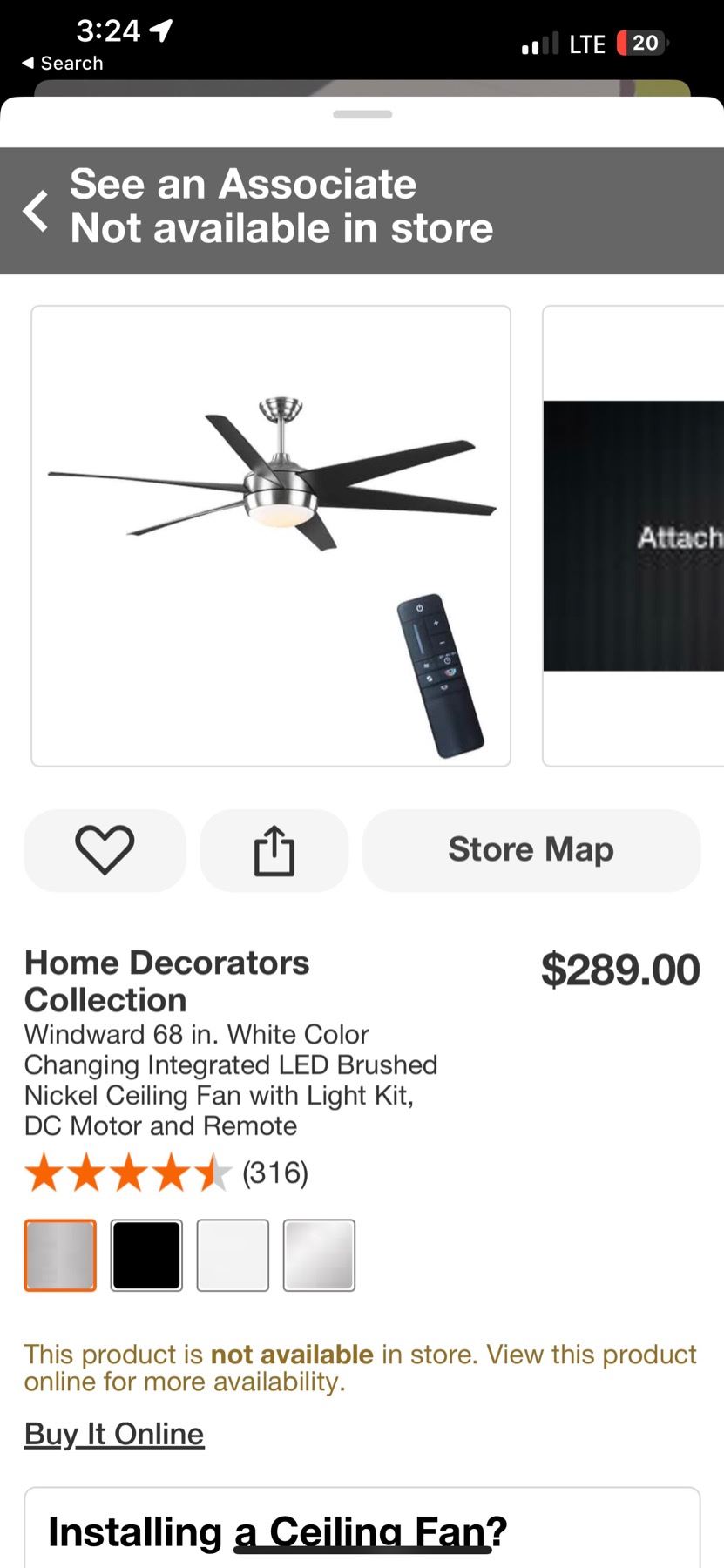Select the polished silver color swatch
The image size is (724, 1568).
(319, 1255)
